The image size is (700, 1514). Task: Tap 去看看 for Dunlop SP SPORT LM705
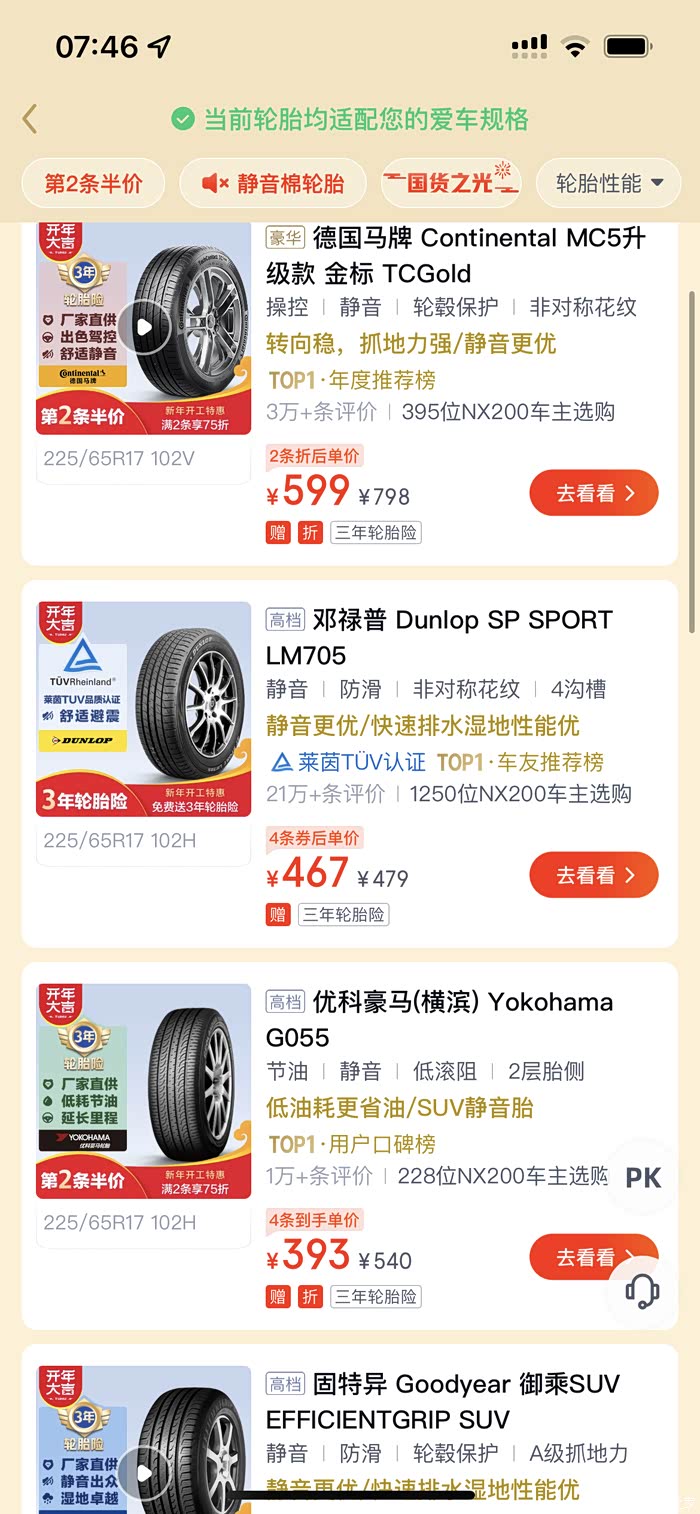point(593,875)
